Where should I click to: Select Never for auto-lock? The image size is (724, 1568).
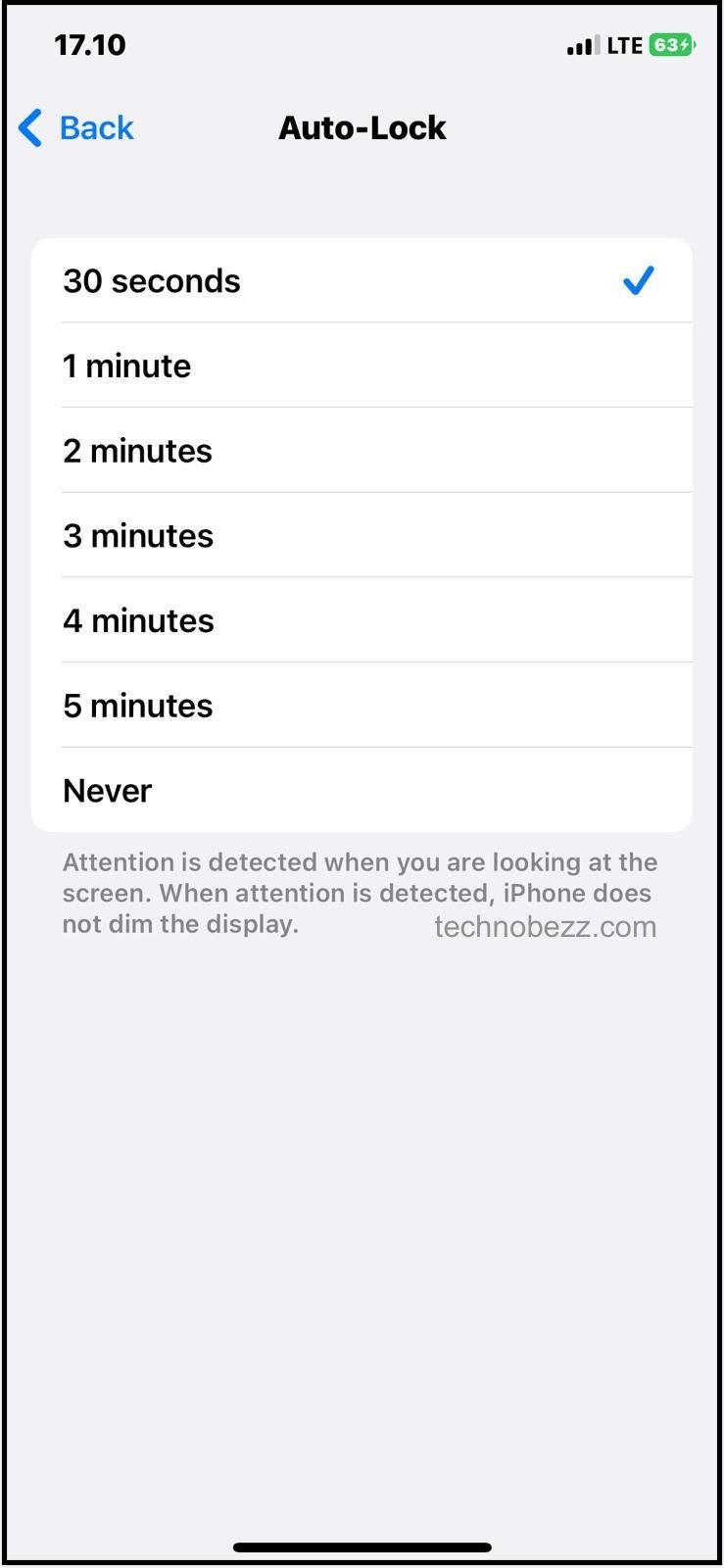click(362, 790)
